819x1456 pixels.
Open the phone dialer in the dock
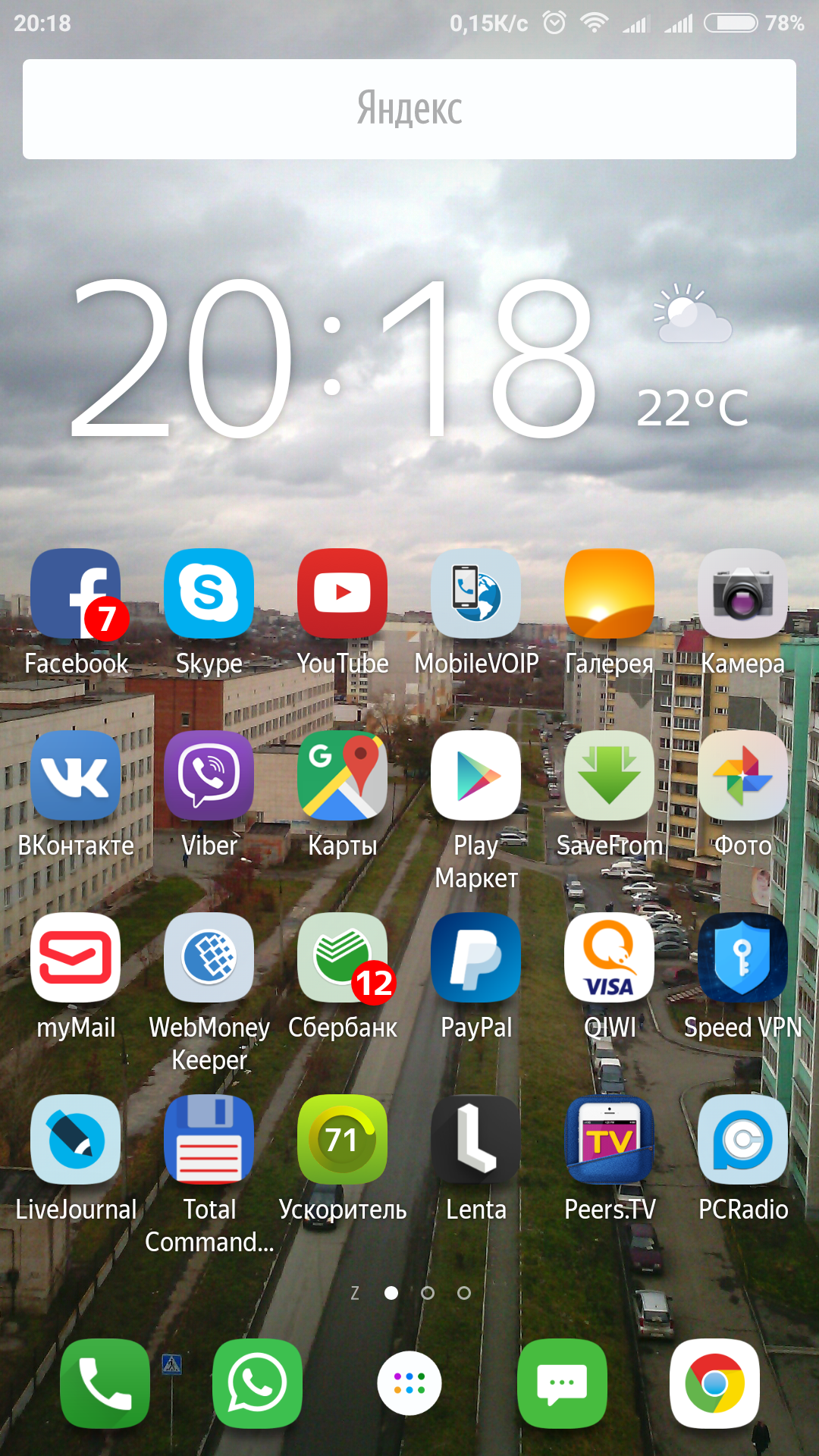105,1384
